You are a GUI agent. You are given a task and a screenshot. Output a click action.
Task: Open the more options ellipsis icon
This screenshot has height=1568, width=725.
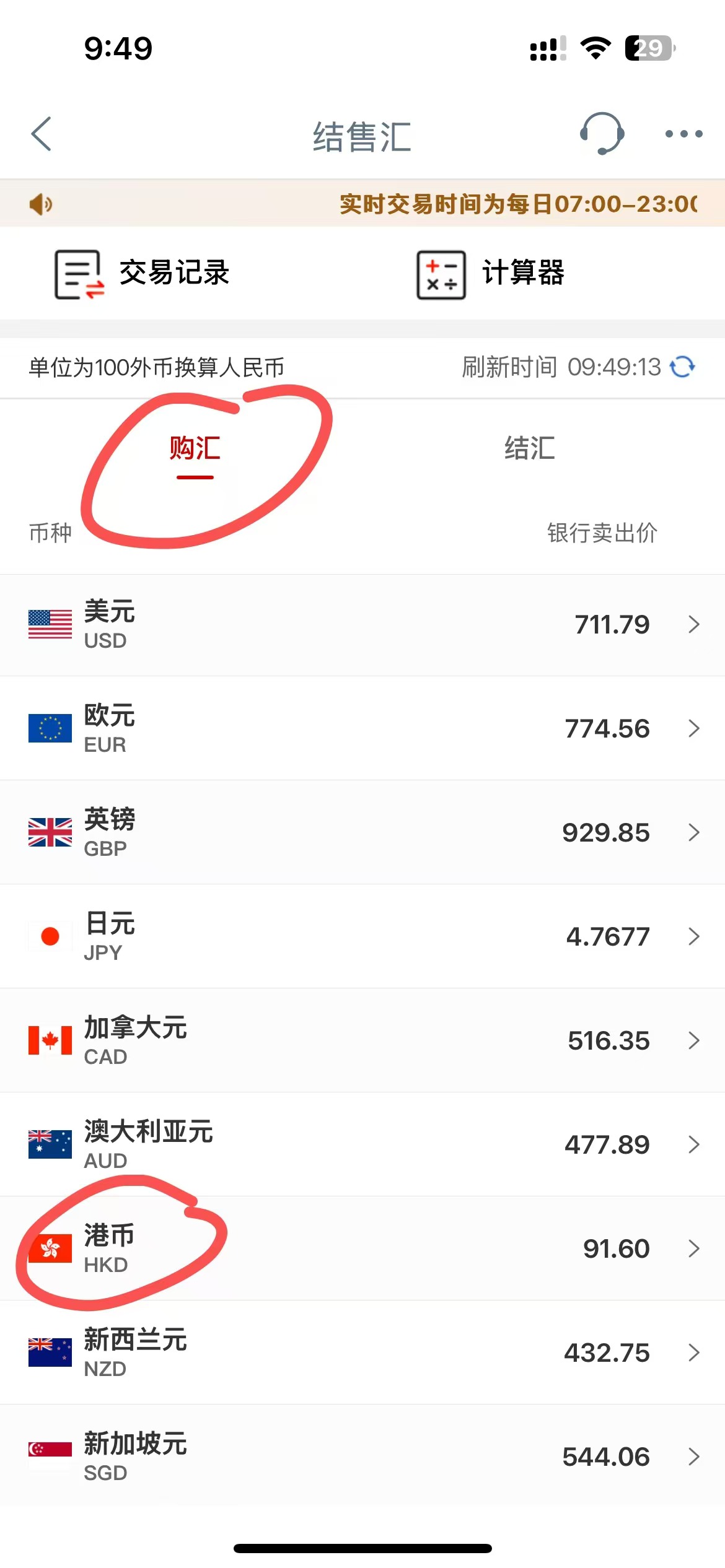click(x=684, y=134)
